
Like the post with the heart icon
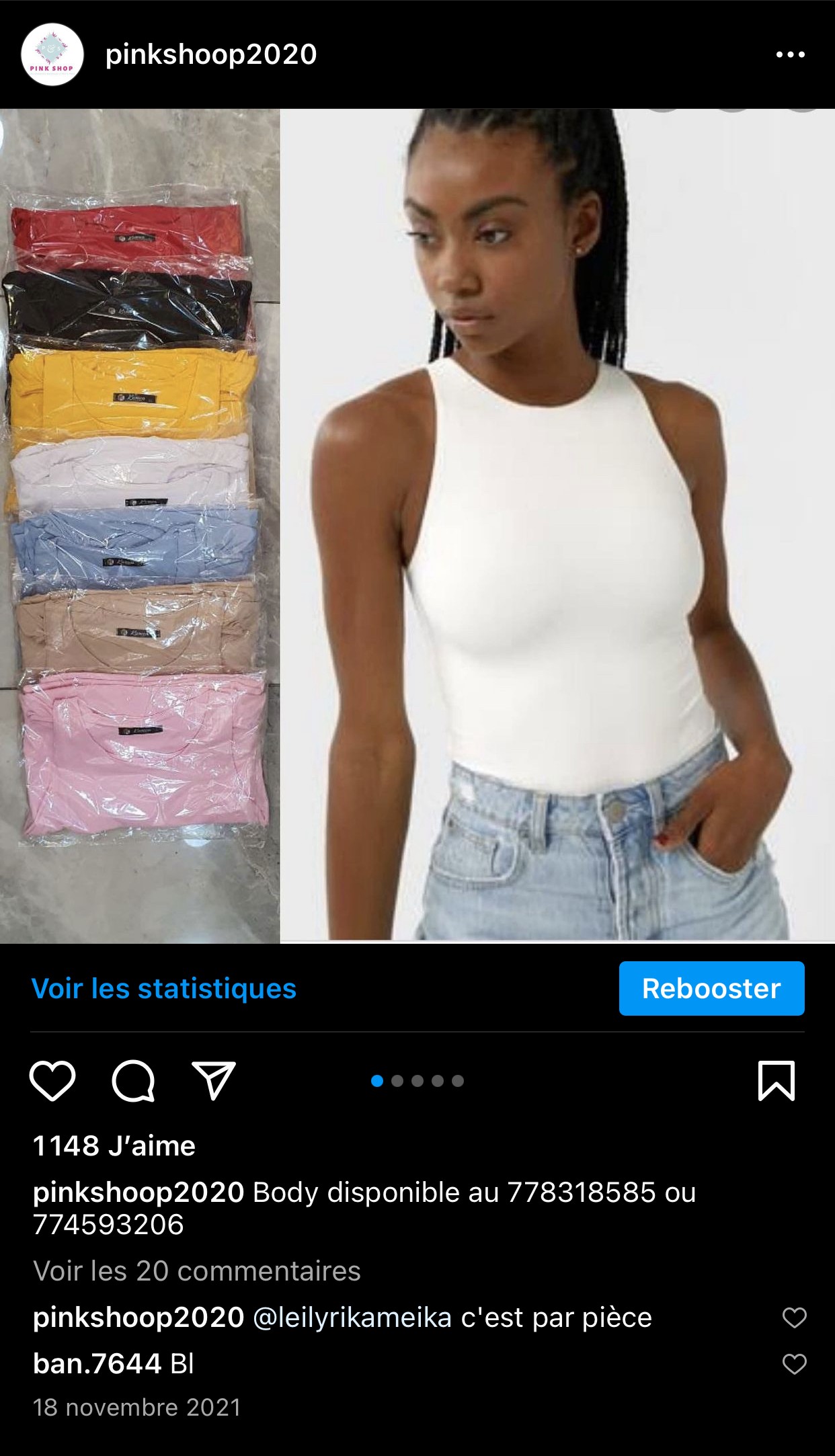click(52, 1081)
